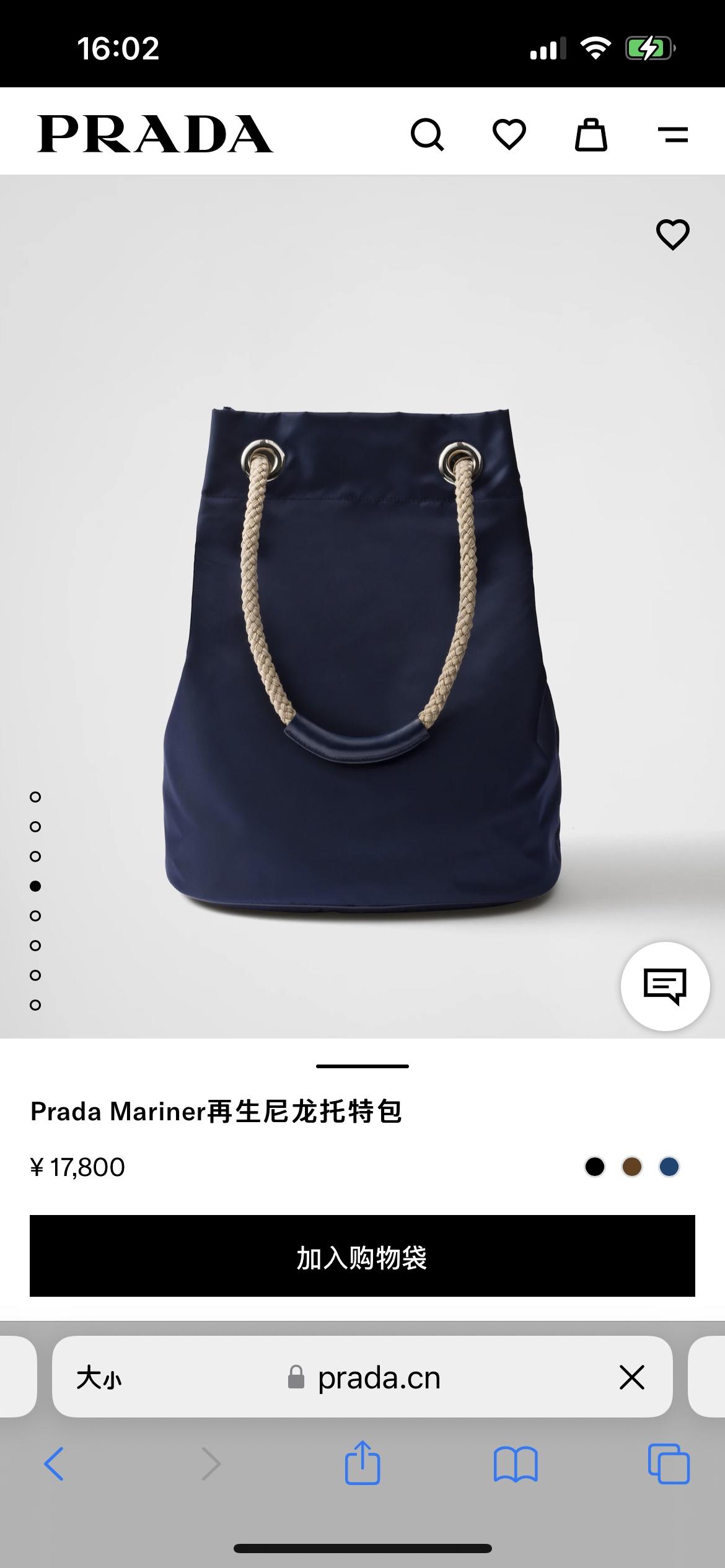Open the wishlist heart in header

click(509, 134)
